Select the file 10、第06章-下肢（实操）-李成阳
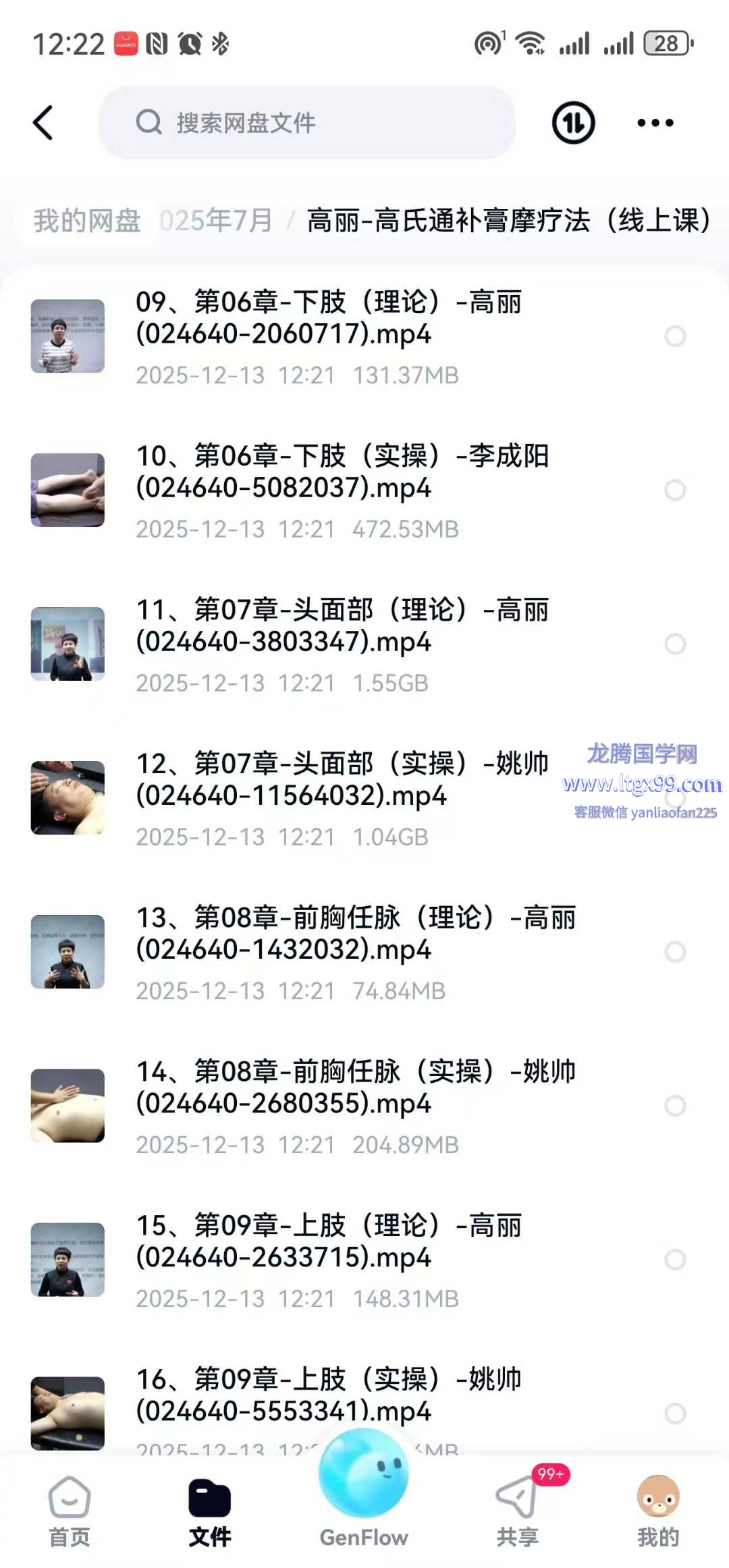 coord(675,490)
